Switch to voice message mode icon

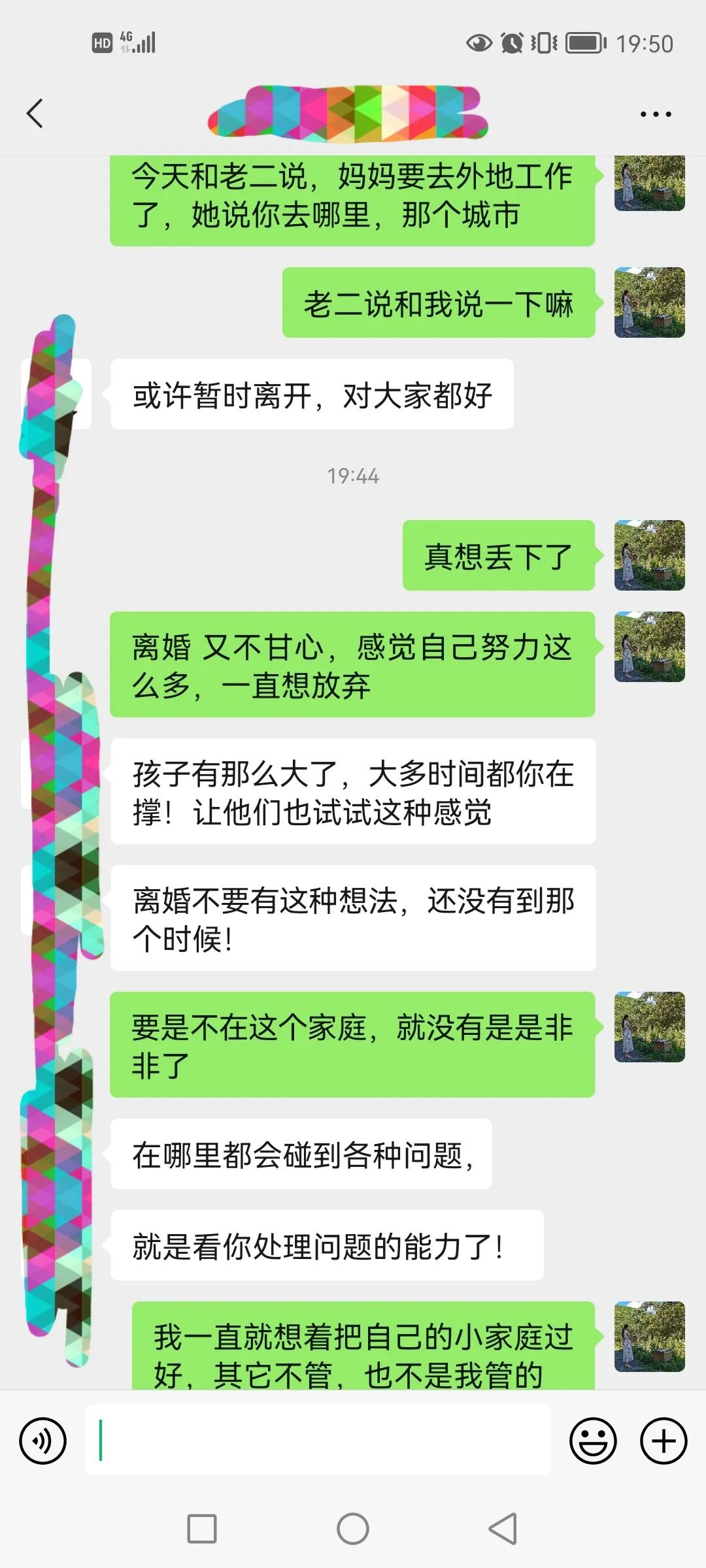43,1441
